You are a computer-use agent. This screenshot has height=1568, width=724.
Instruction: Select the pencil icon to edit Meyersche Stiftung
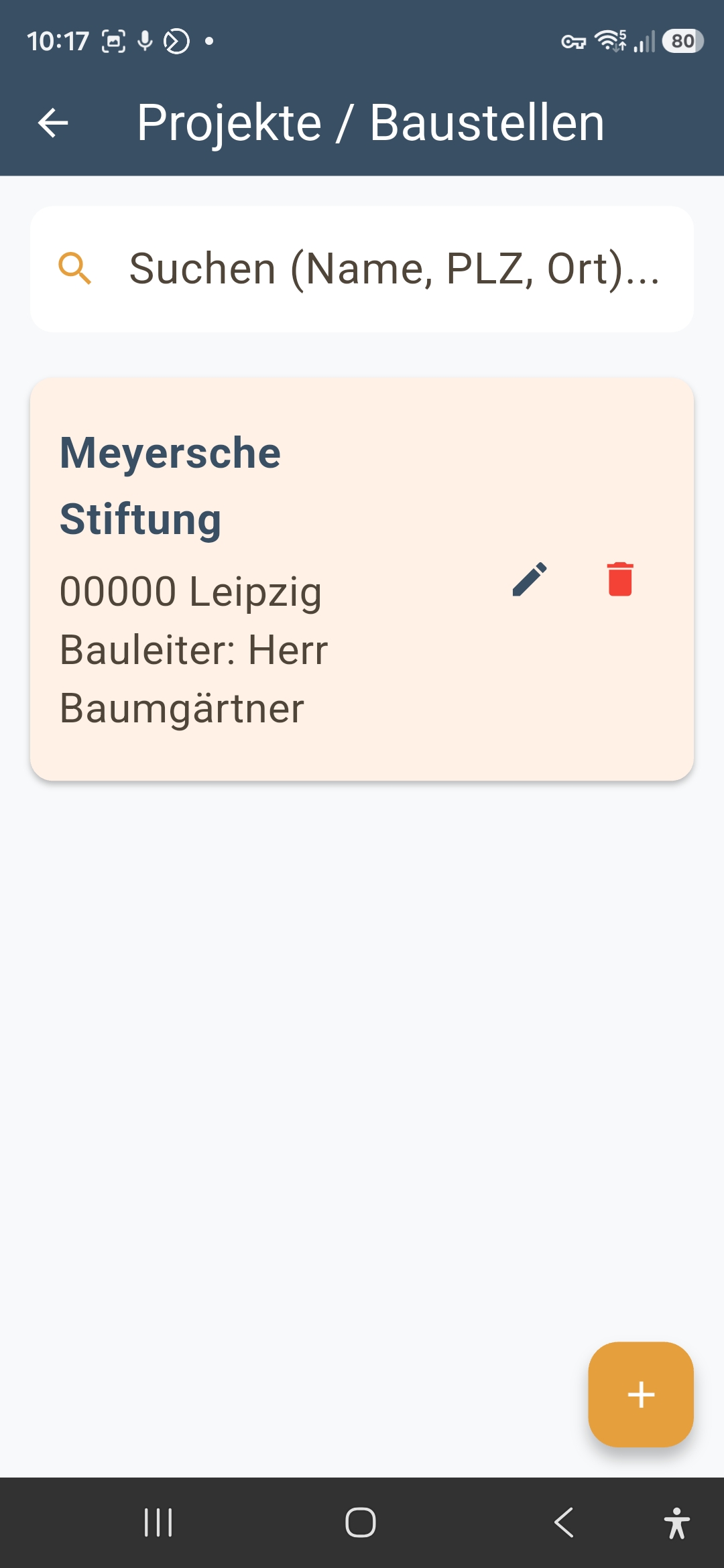pyautogui.click(x=528, y=580)
